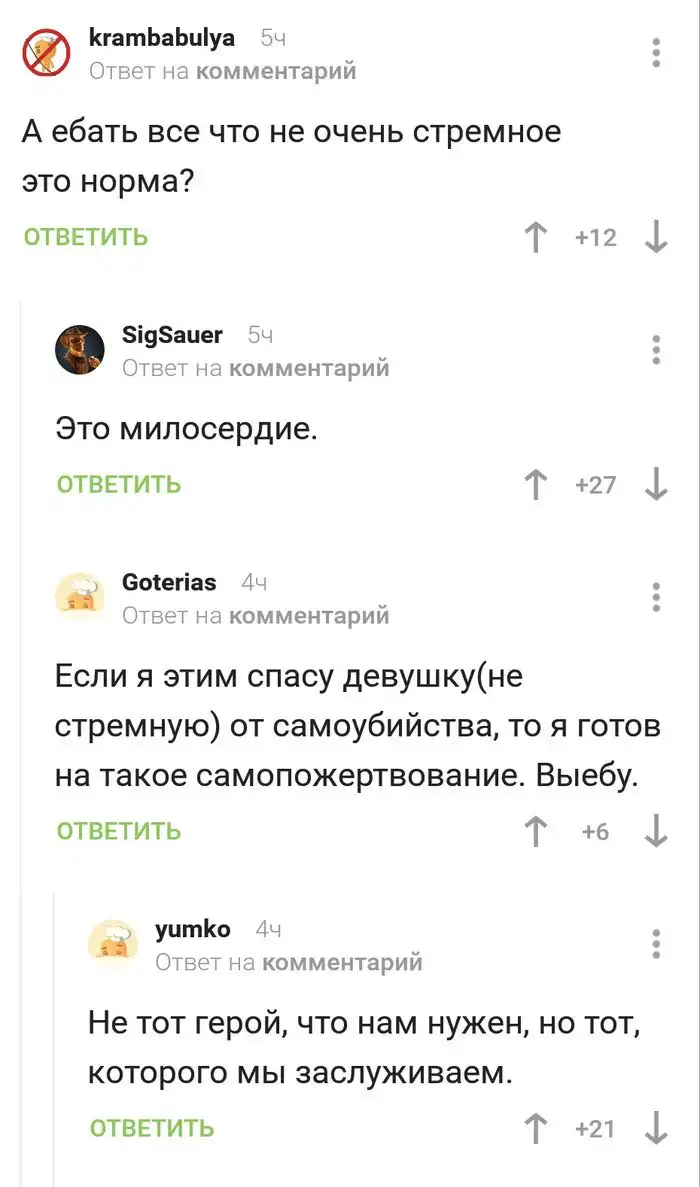
Task: Jump to parent comment from yumko's reply
Action: click(341, 962)
